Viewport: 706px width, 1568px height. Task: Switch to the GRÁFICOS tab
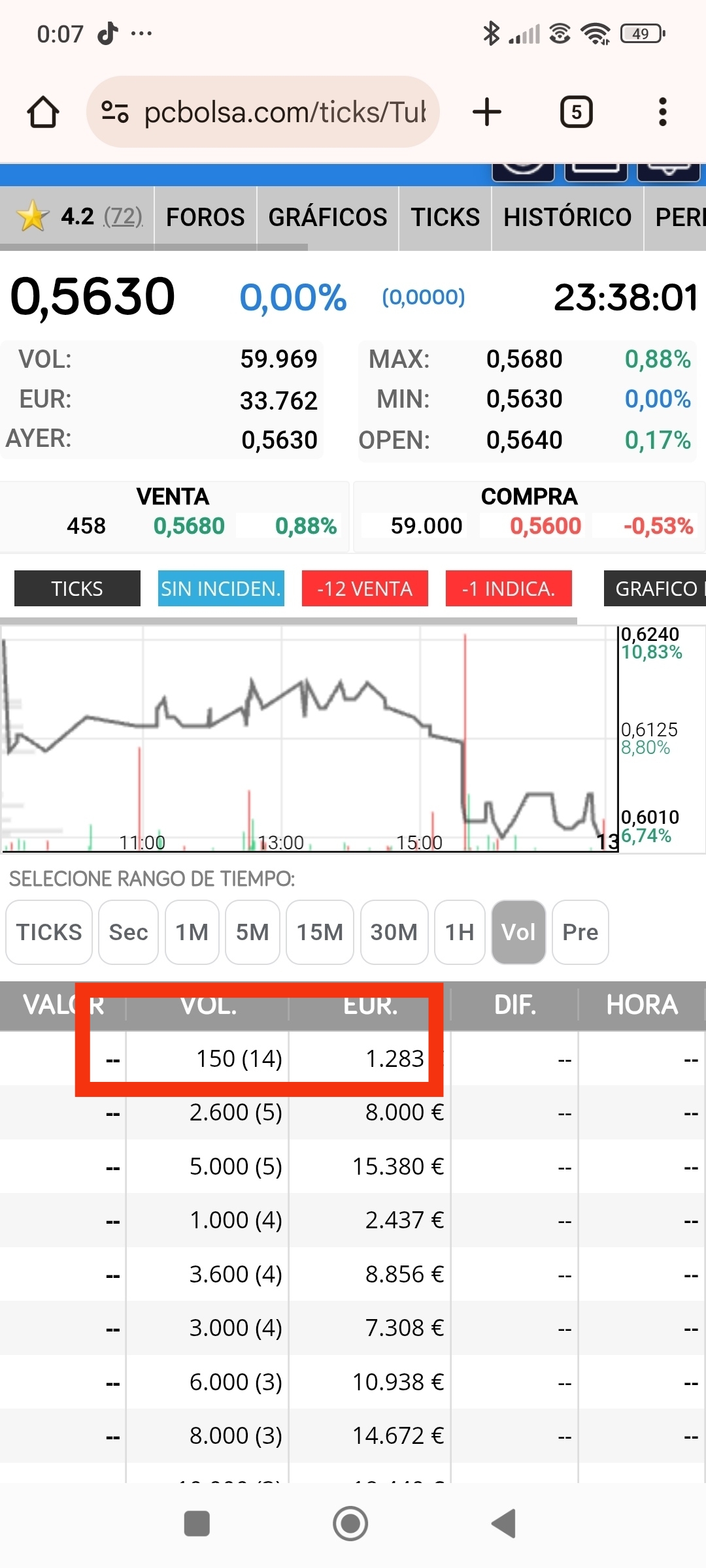[328, 217]
